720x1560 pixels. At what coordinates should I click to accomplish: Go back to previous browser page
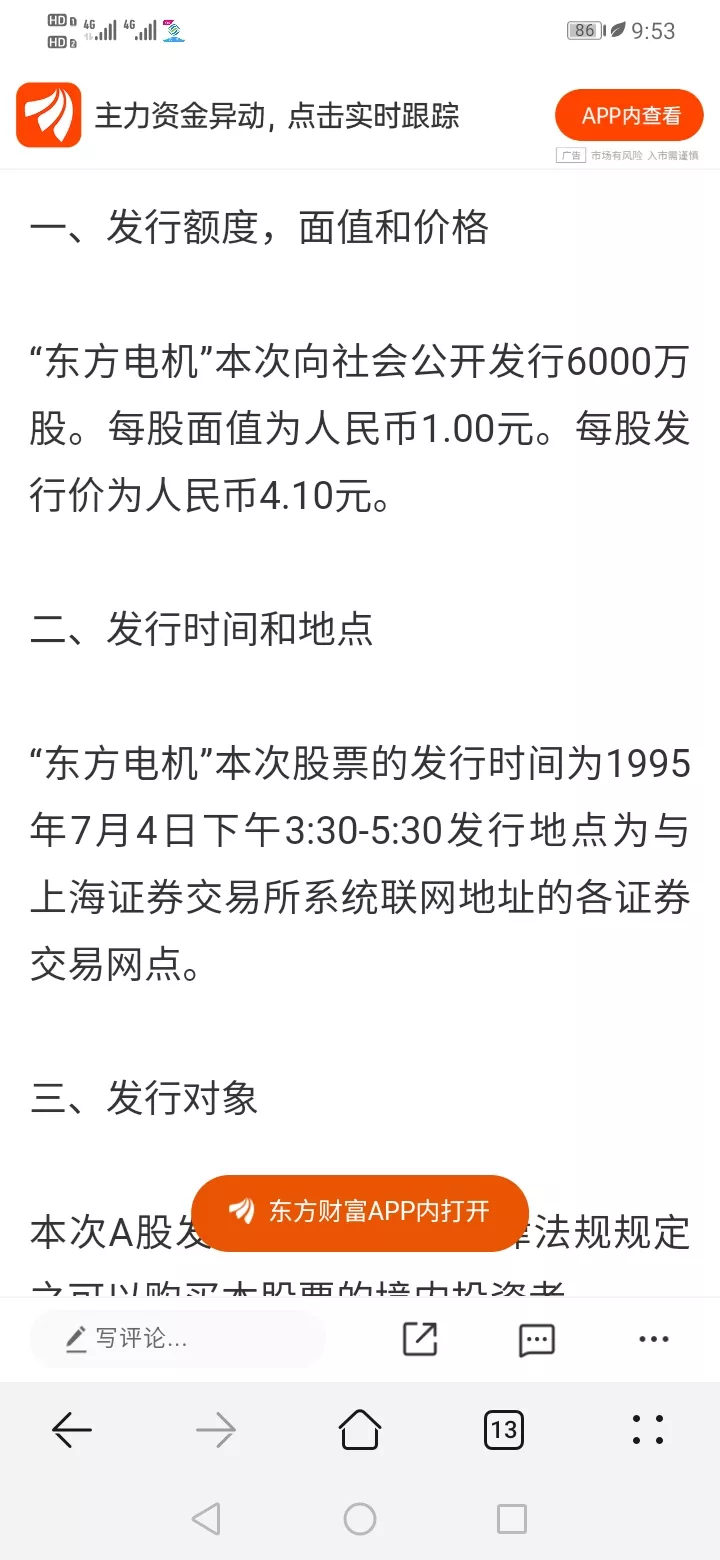tap(72, 1430)
